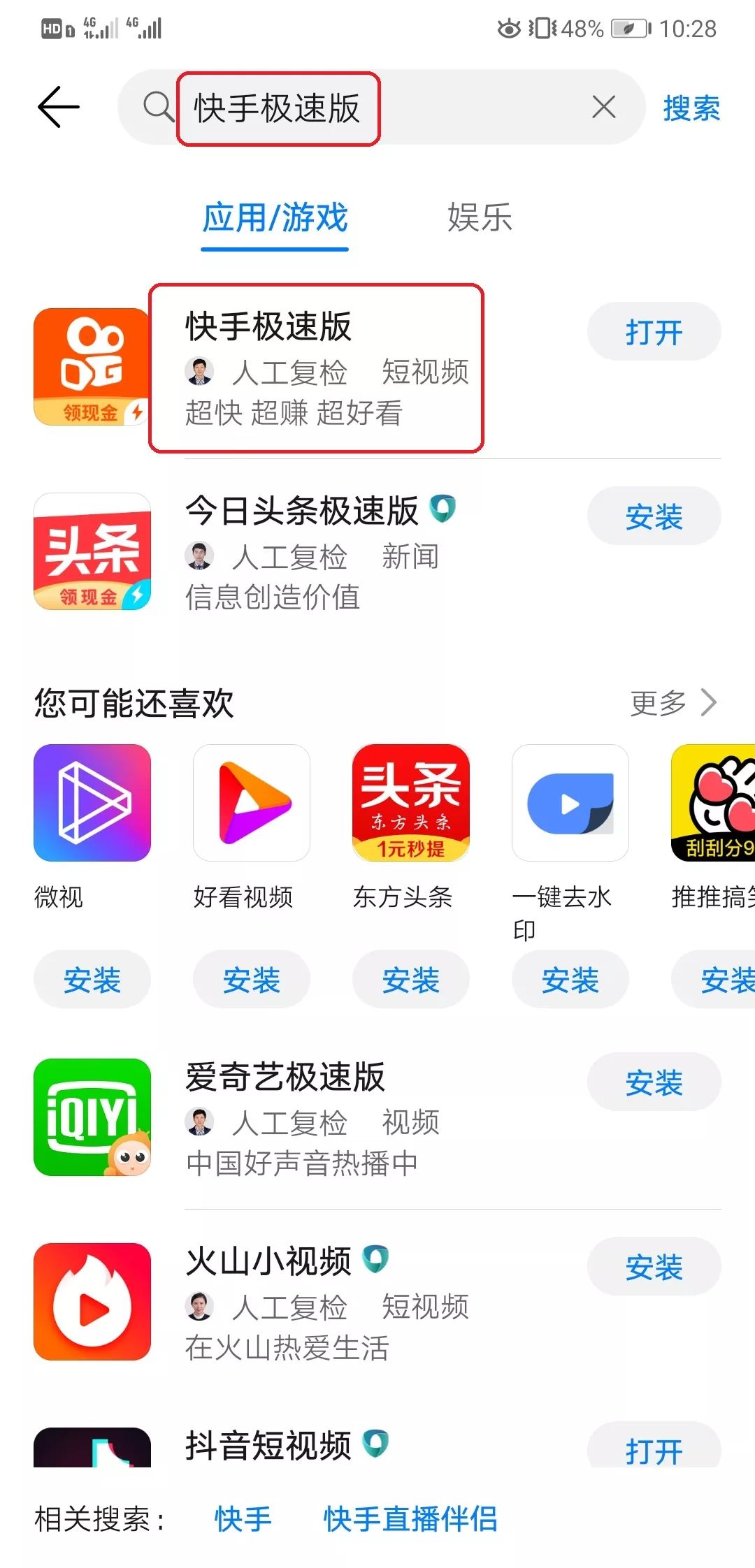
Task: Select the 东方头条 app icon
Action: [x=410, y=802]
